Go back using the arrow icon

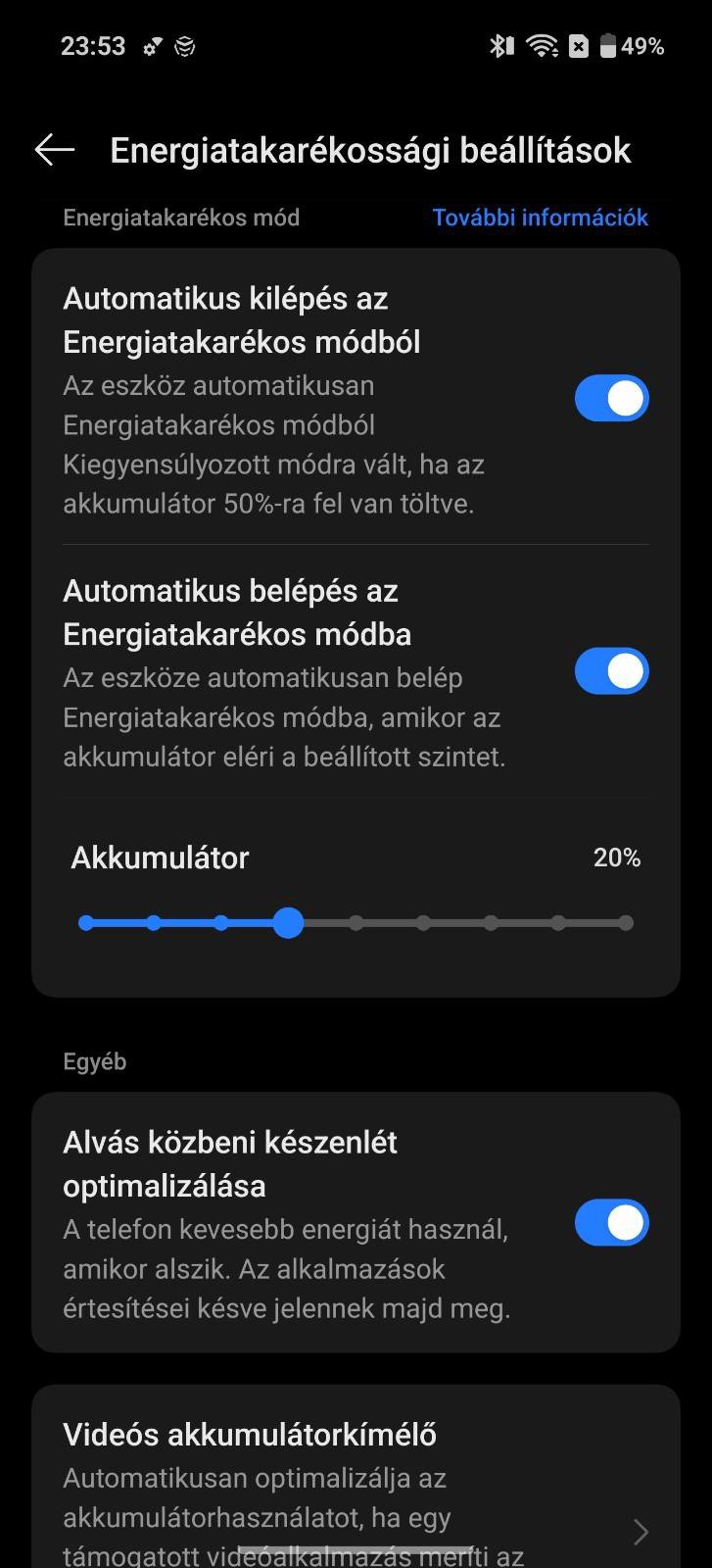[54, 149]
